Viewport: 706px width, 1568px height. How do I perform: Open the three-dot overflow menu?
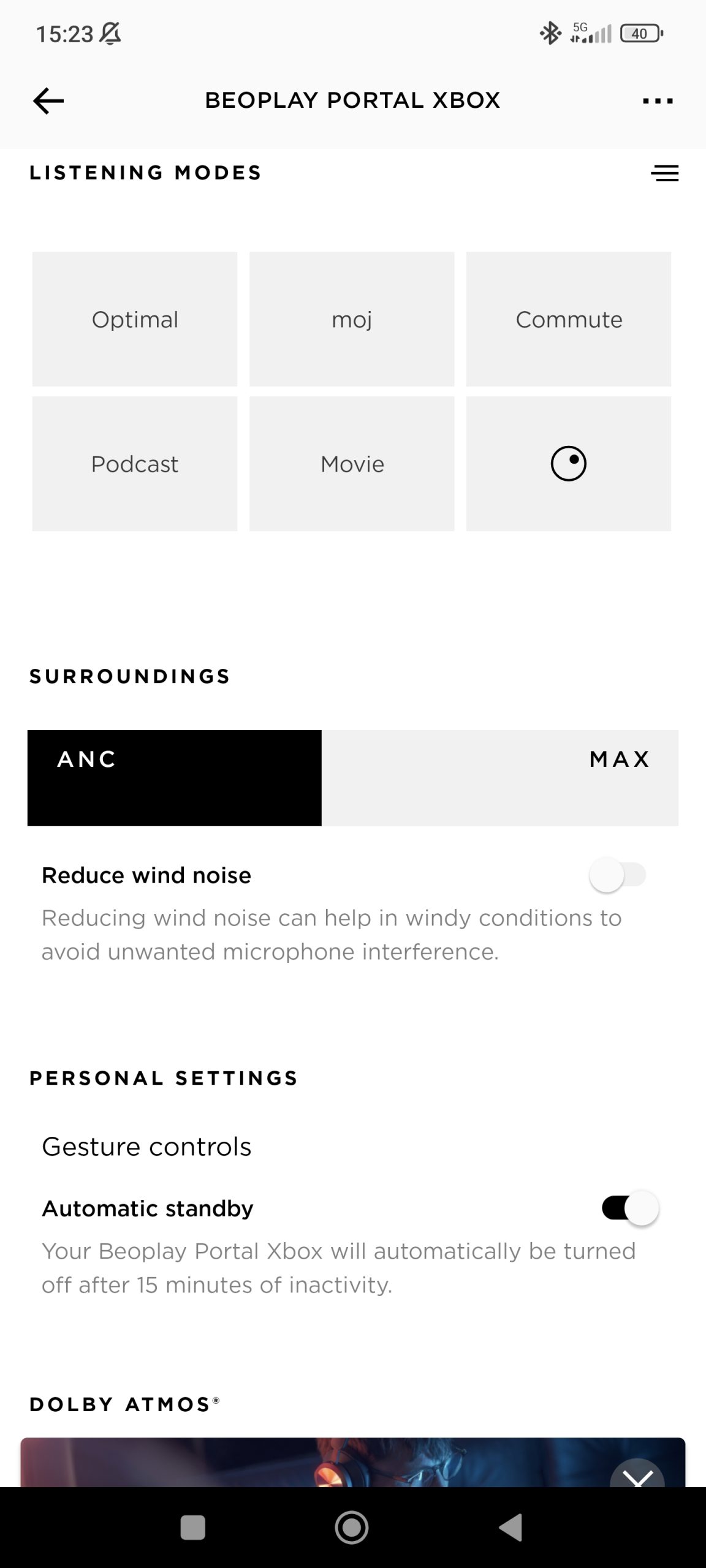click(658, 101)
